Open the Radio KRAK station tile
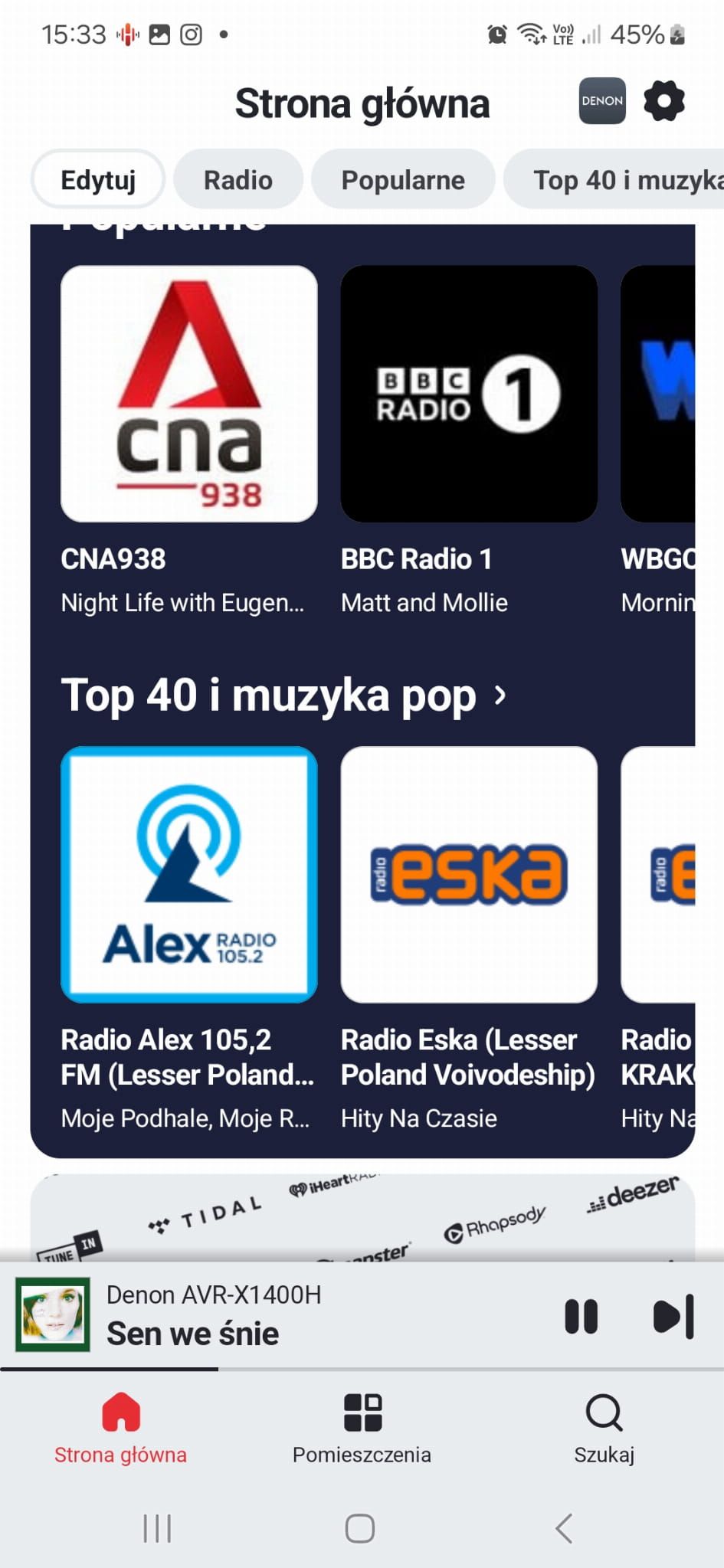Image resolution: width=724 pixels, height=1568 pixels. pos(657,875)
